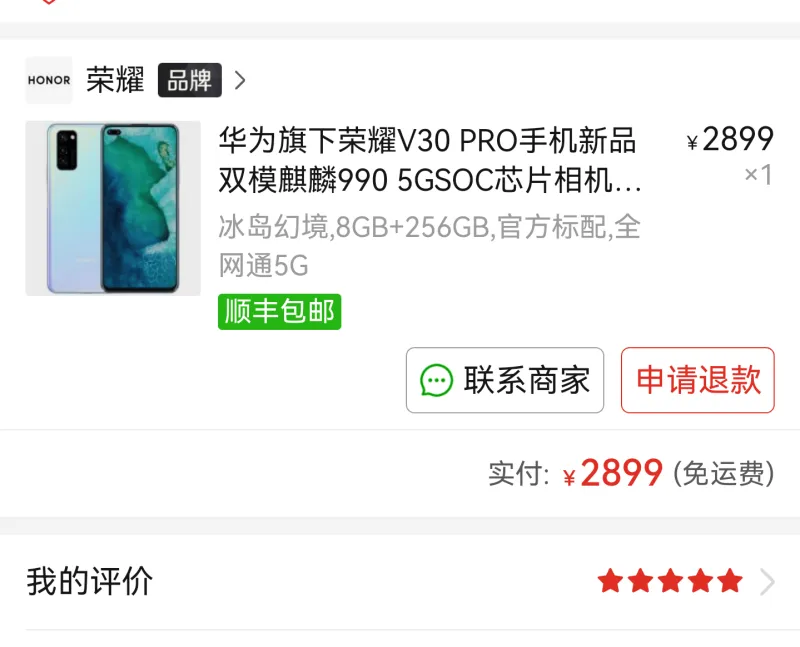The width and height of the screenshot is (800, 647).
Task: Open the 荣耀V30 PRO product image
Action: [x=112, y=208]
